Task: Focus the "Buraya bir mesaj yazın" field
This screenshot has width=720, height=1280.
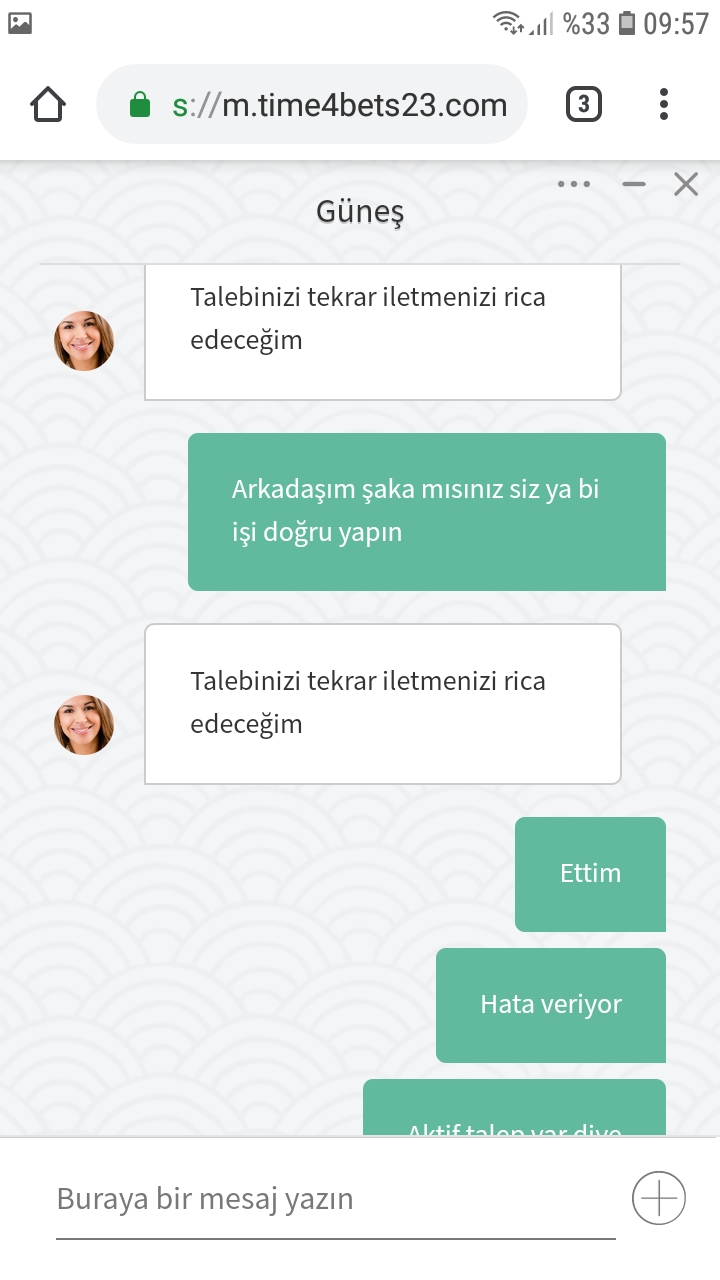Action: point(336,1198)
